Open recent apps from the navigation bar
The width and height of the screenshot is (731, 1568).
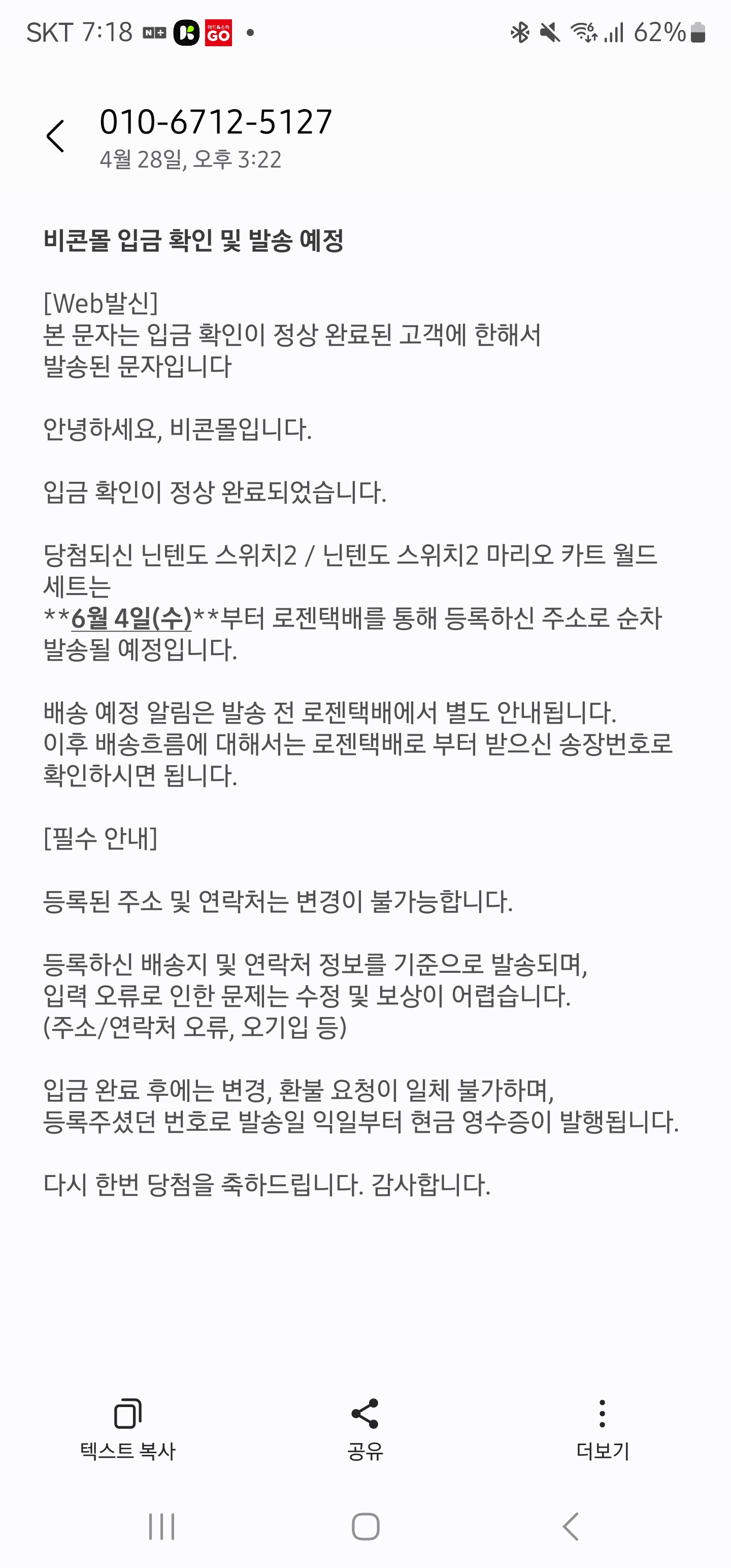161,1526
